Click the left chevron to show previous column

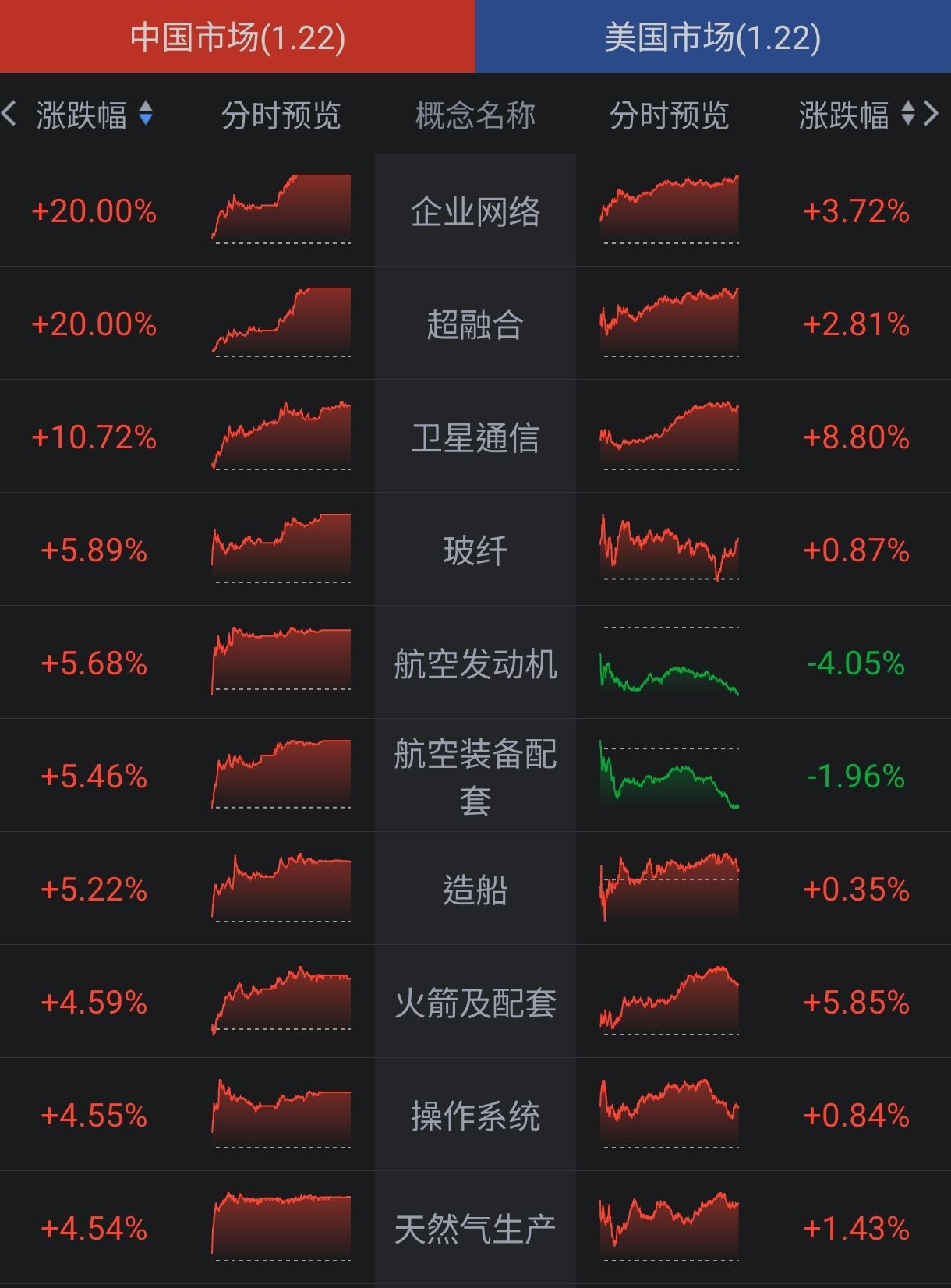click(9, 114)
